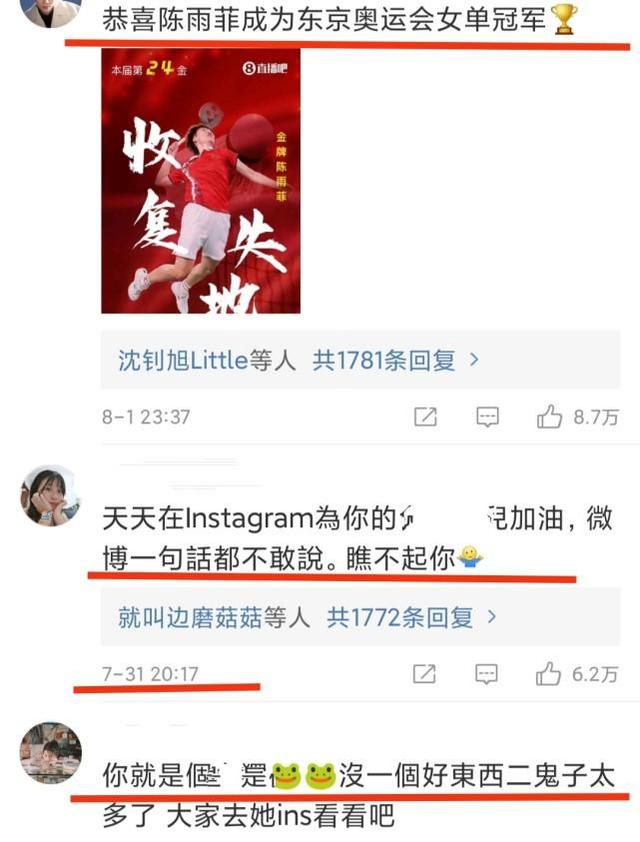Like the comment with 6.2万 likes

[x=549, y=674]
